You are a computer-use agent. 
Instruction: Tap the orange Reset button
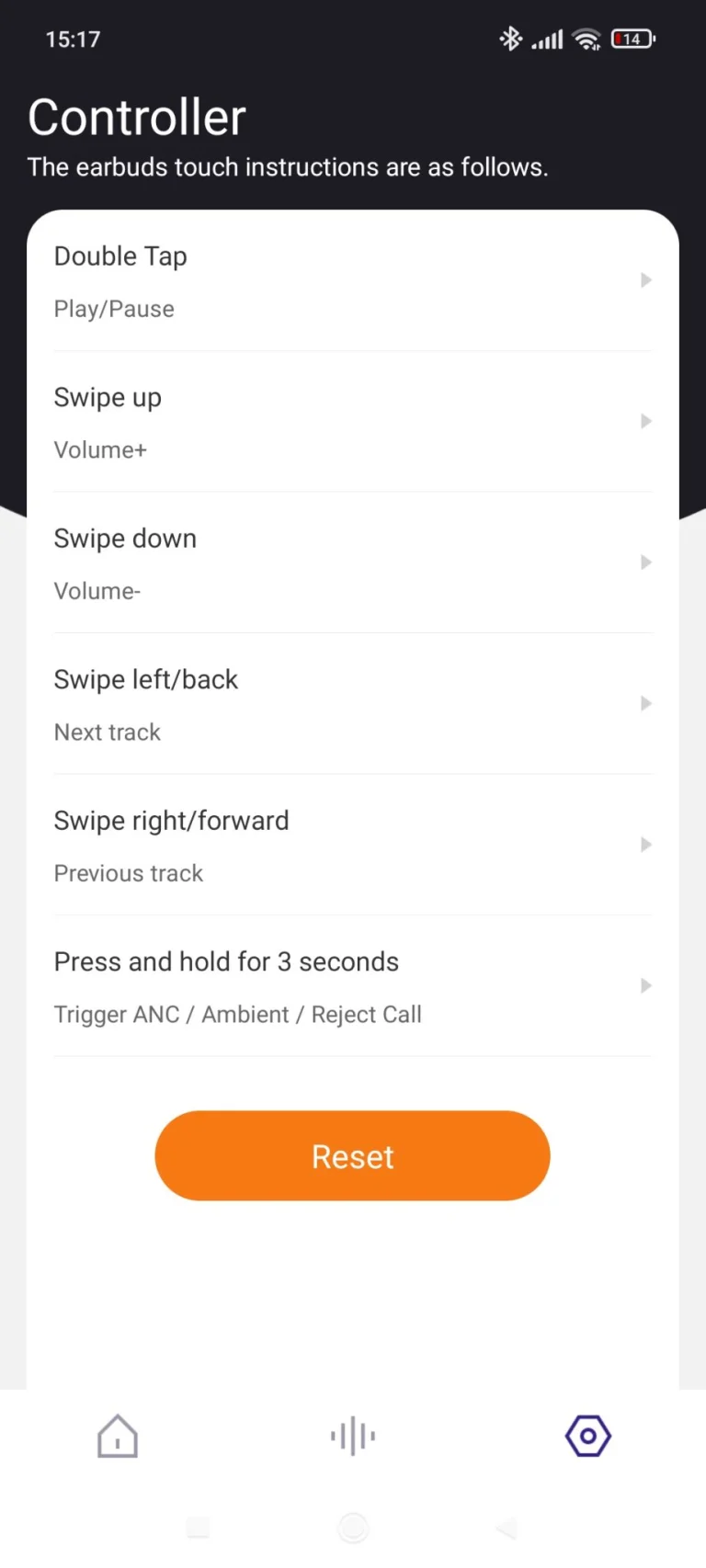click(x=352, y=1155)
